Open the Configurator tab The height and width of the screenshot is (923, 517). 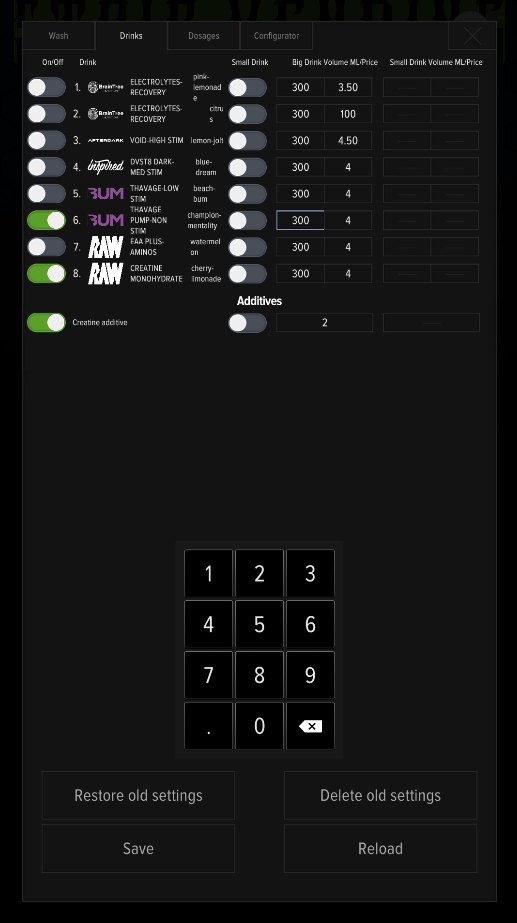[x=276, y=36]
